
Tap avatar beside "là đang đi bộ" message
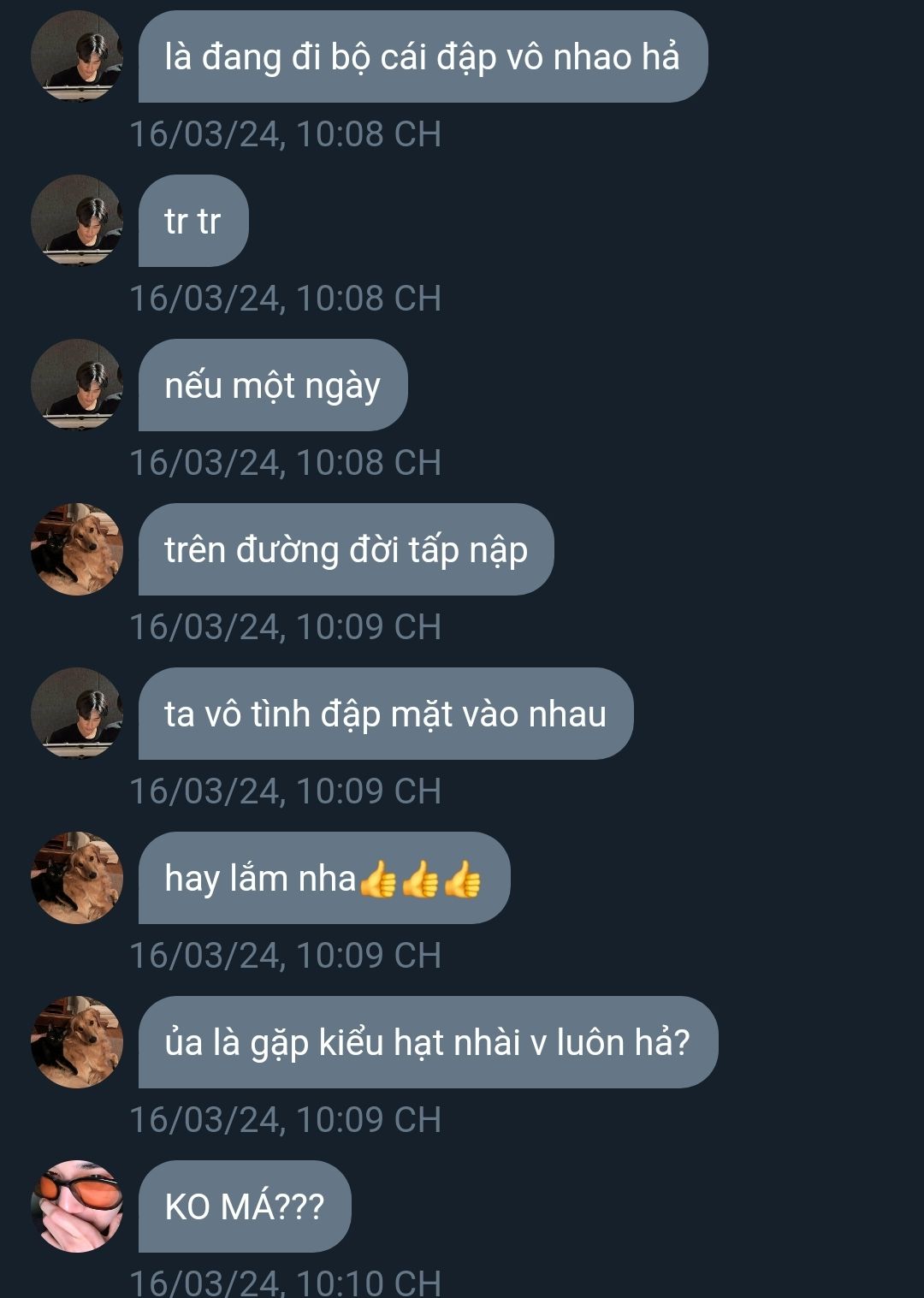(77, 56)
